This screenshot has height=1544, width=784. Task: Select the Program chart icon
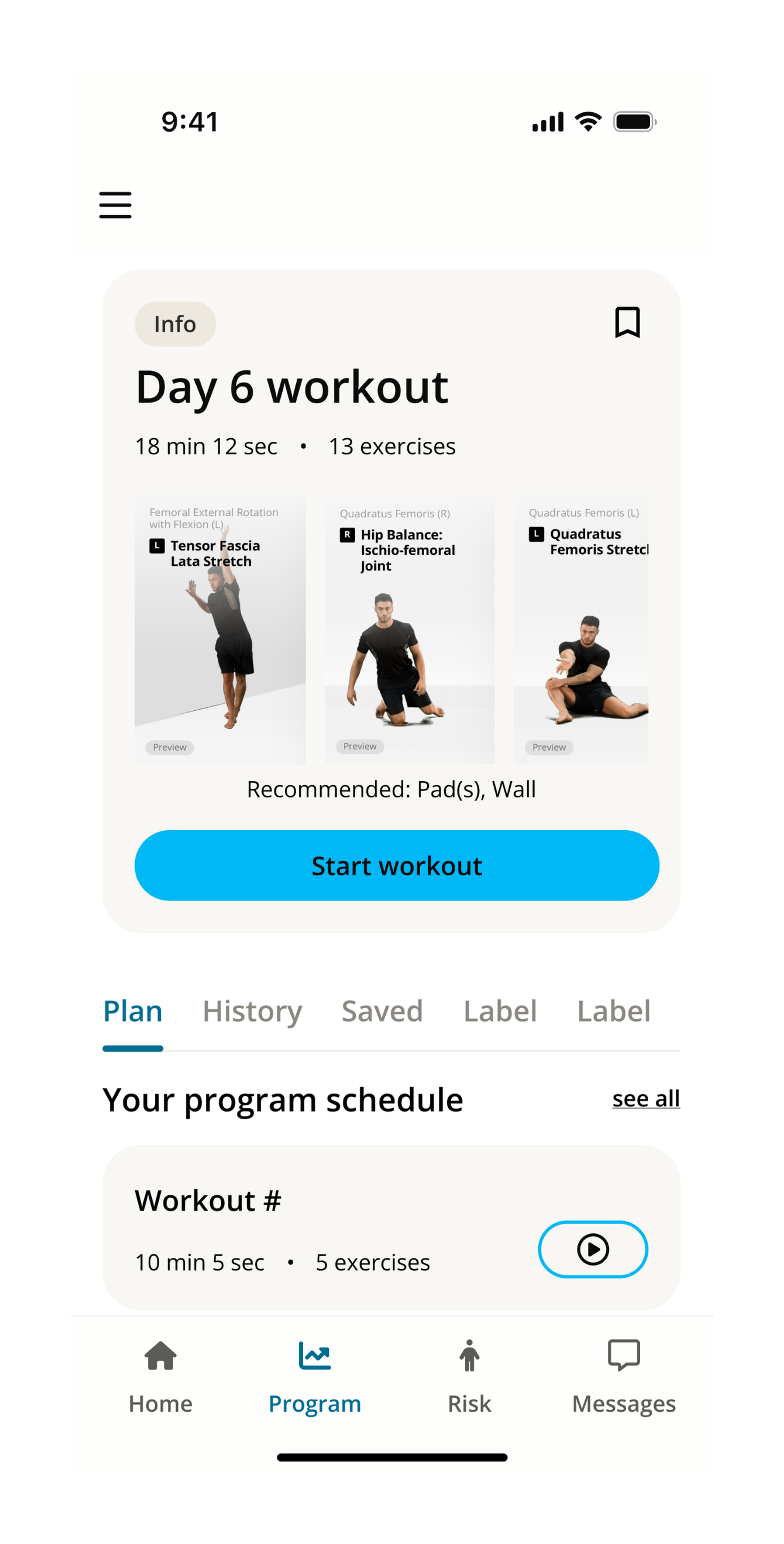click(314, 1356)
